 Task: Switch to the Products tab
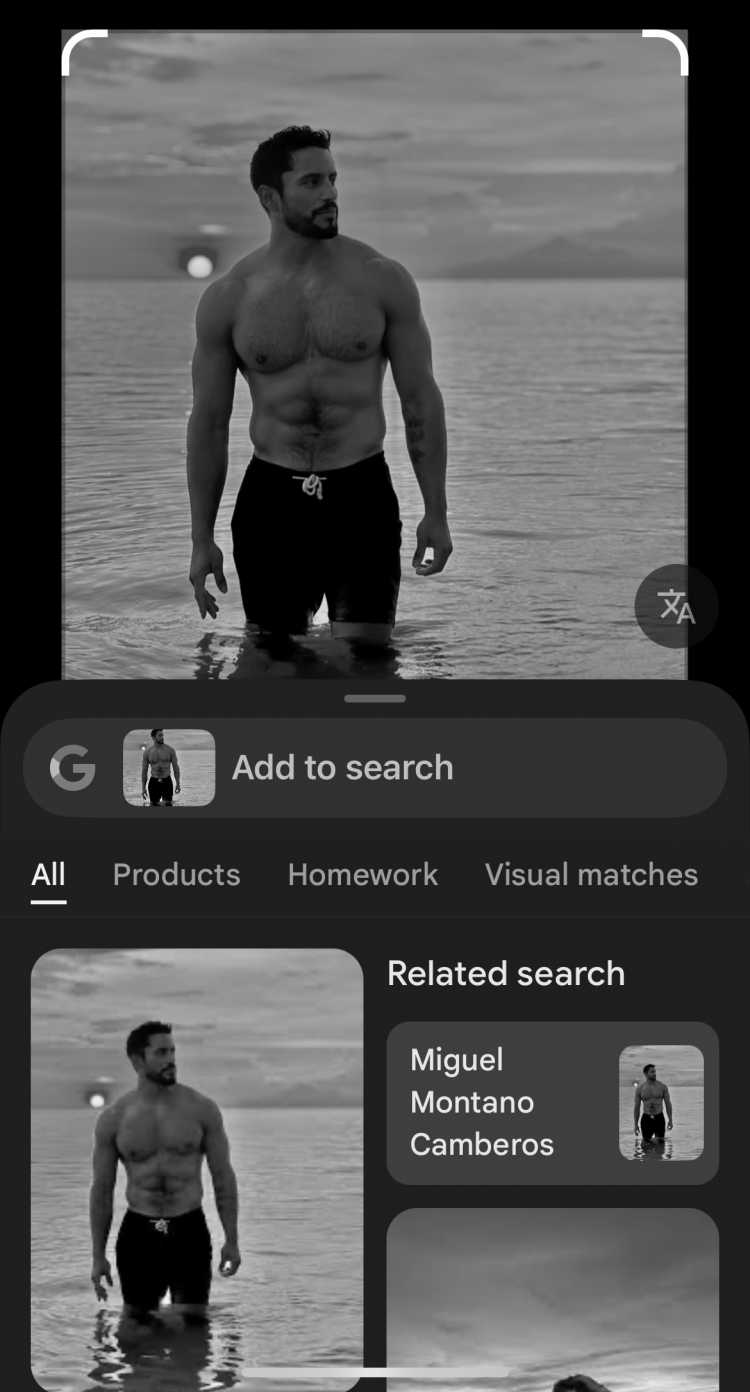(x=176, y=875)
